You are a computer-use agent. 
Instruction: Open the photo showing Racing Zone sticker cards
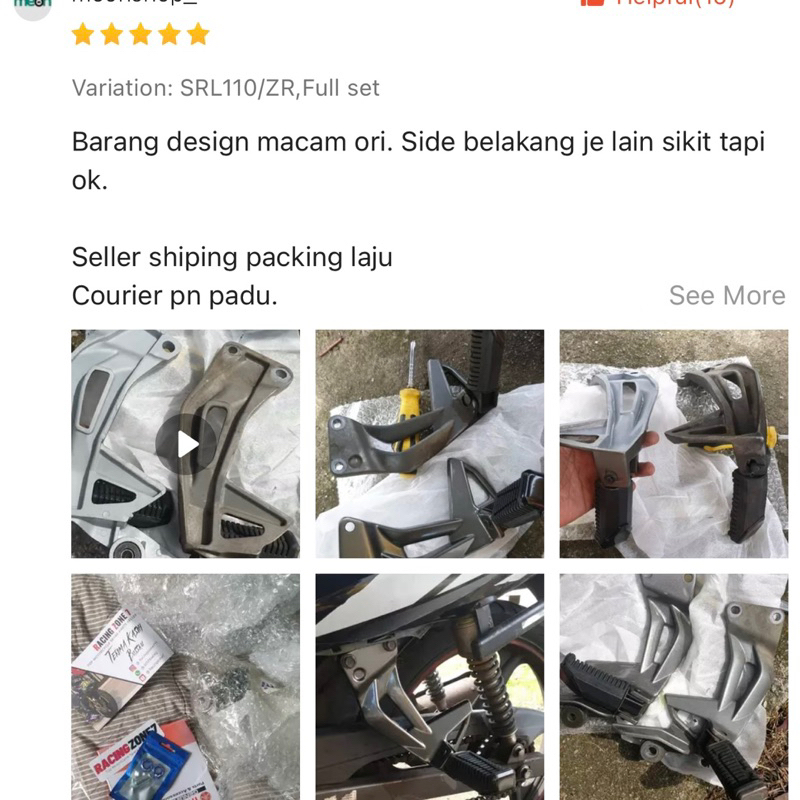tap(186, 687)
